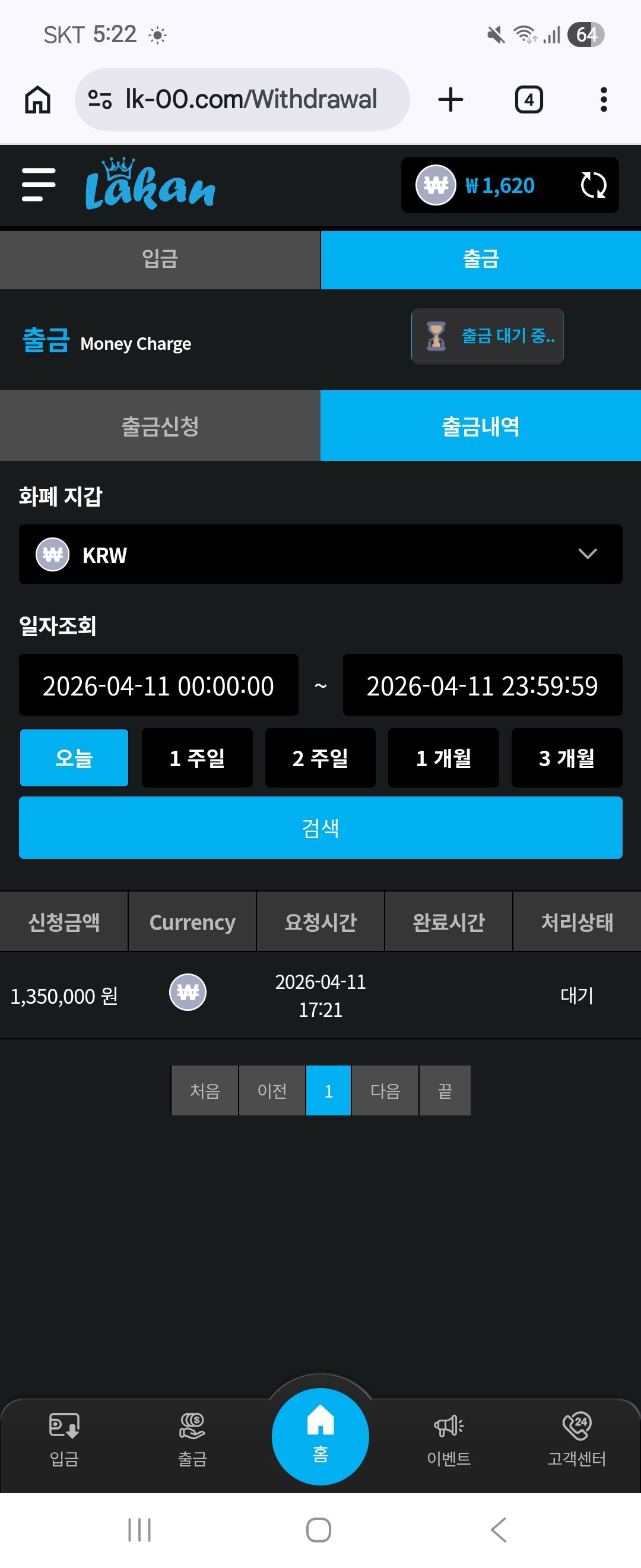Open 고객센터 in the bottom navigation
The image size is (641, 1568).
[576, 1439]
